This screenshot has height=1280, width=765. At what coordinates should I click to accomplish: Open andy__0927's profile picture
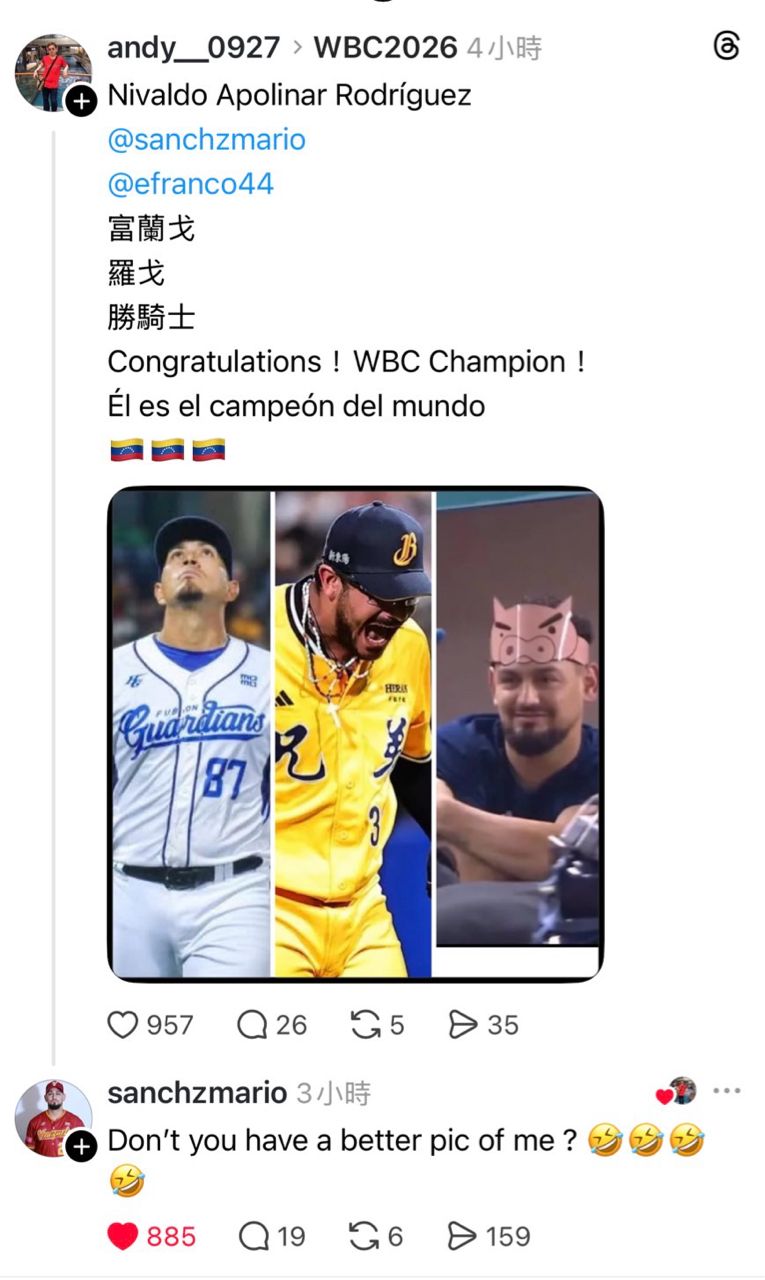[x=52, y=71]
